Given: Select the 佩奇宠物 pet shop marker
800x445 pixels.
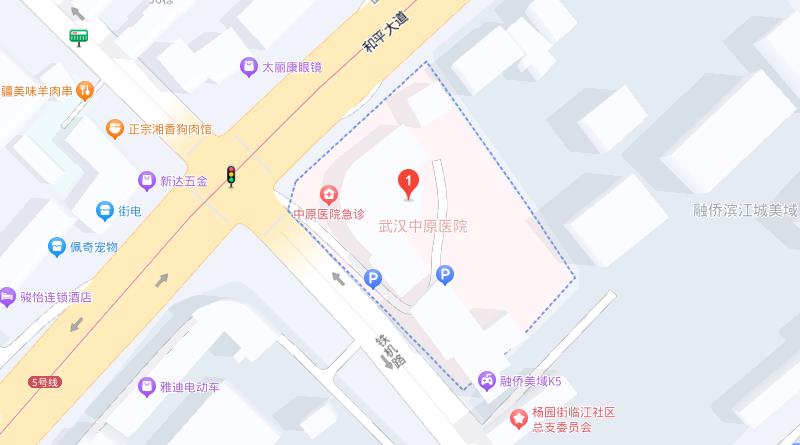Looking at the screenshot, I should (x=57, y=246).
